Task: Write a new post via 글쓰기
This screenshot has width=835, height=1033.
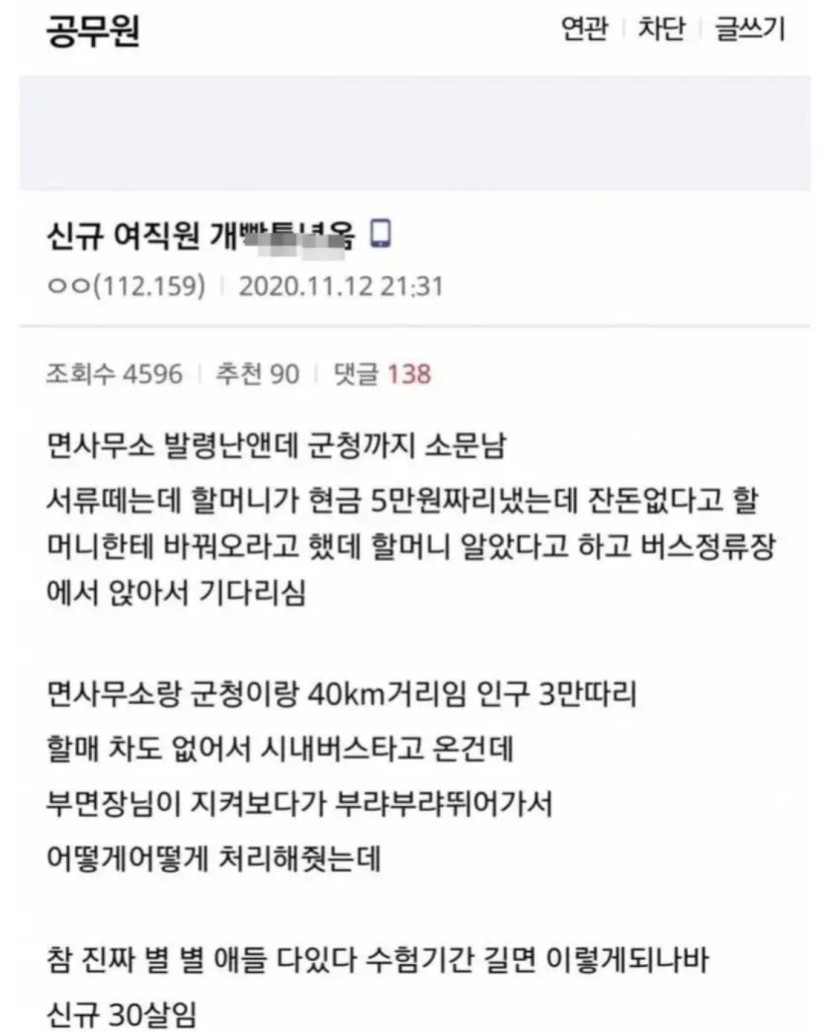Action: pos(750,29)
